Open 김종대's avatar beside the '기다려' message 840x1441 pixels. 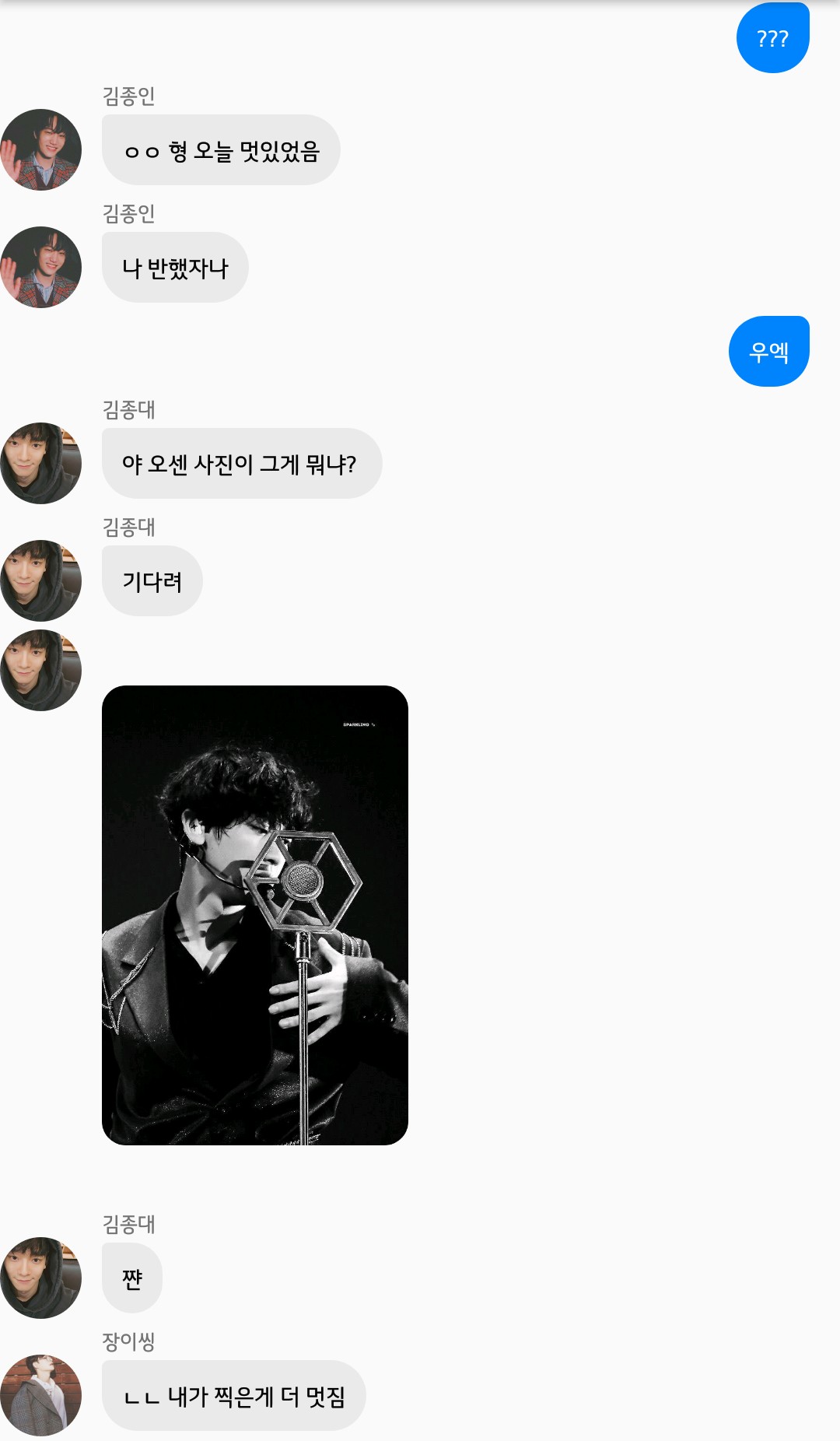tap(40, 580)
